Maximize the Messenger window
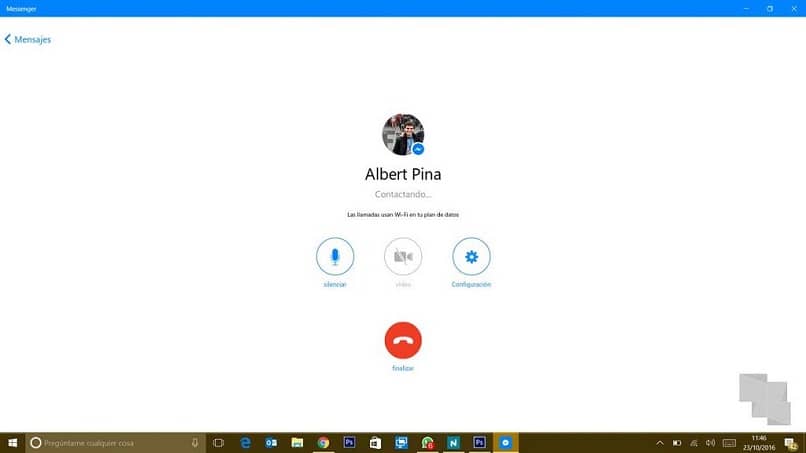The image size is (806, 453). coord(769,7)
